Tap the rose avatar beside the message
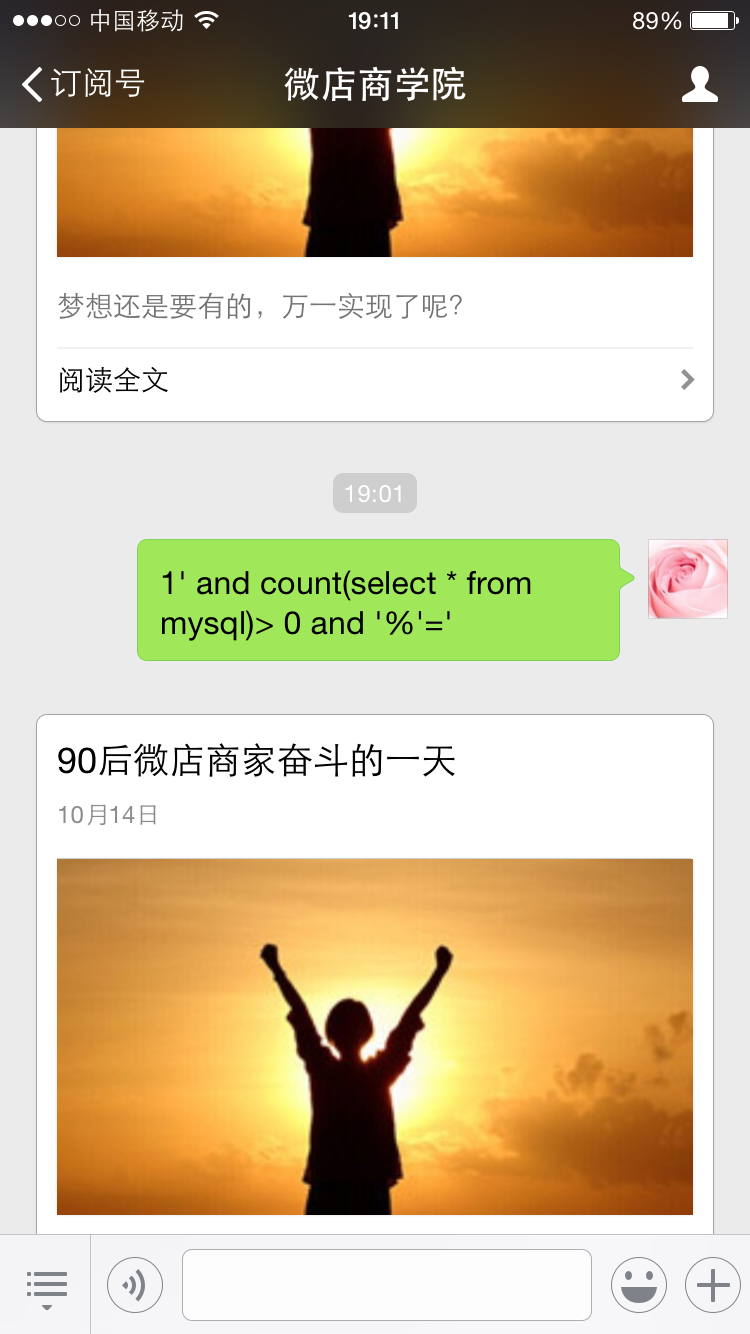Screen dimensions: 750x1334 688,579
